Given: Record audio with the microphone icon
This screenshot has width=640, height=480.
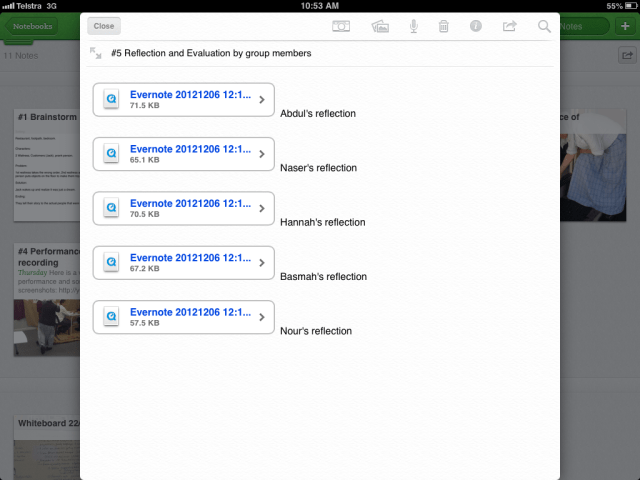Looking at the screenshot, I should tap(413, 27).
